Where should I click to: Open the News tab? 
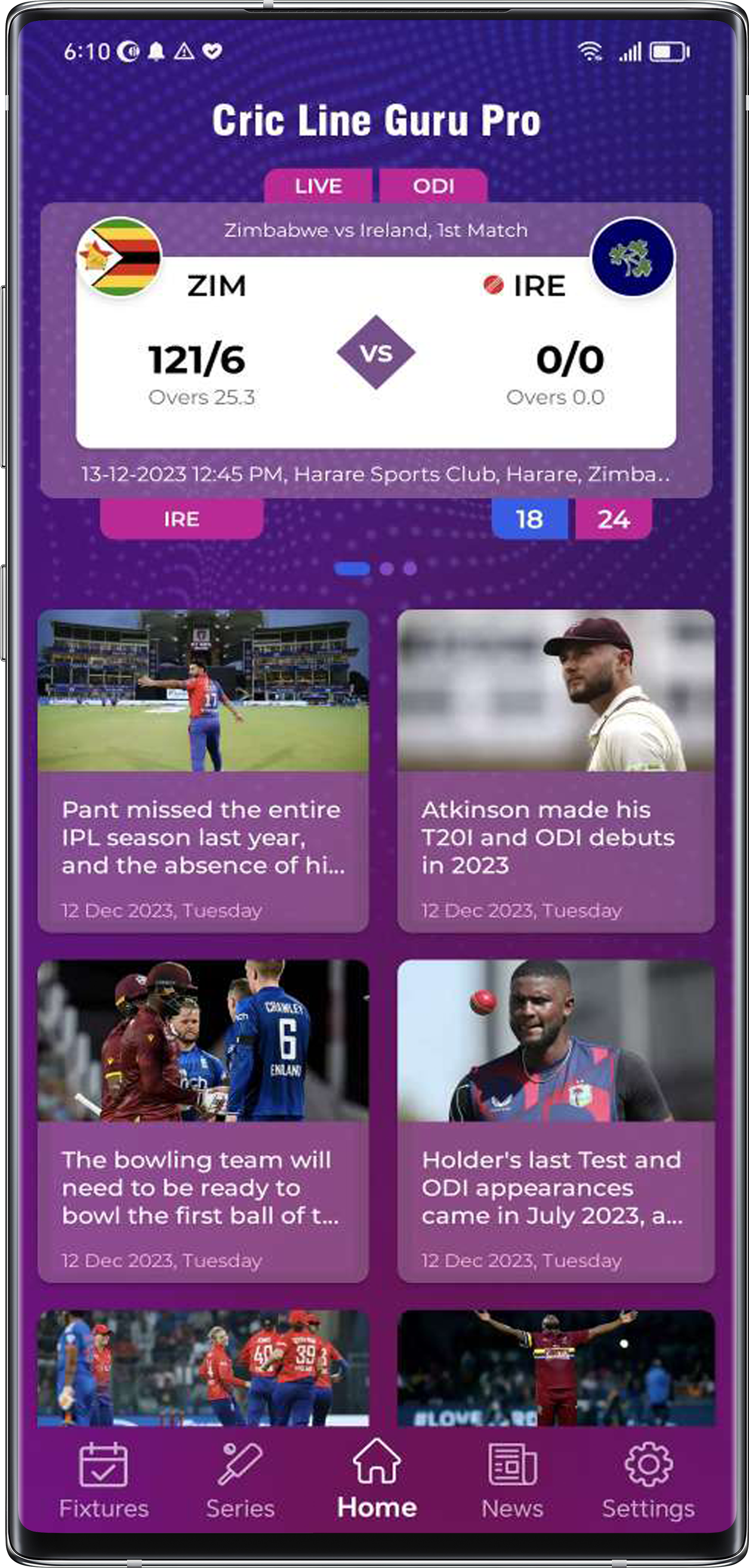click(512, 1480)
